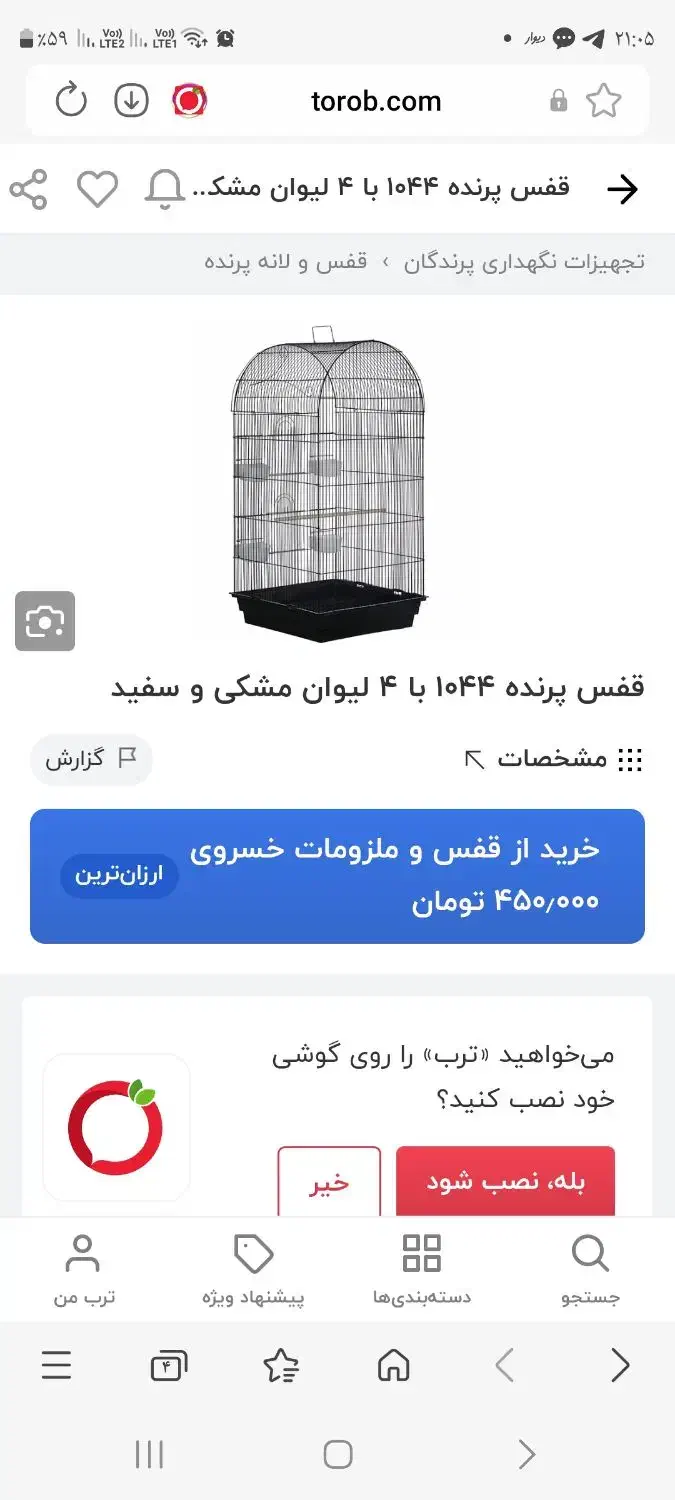This screenshot has height=1500, width=675.
Task: Open the تجهیزات نگهداری پرندگان breadcrumb
Action: coord(524,262)
